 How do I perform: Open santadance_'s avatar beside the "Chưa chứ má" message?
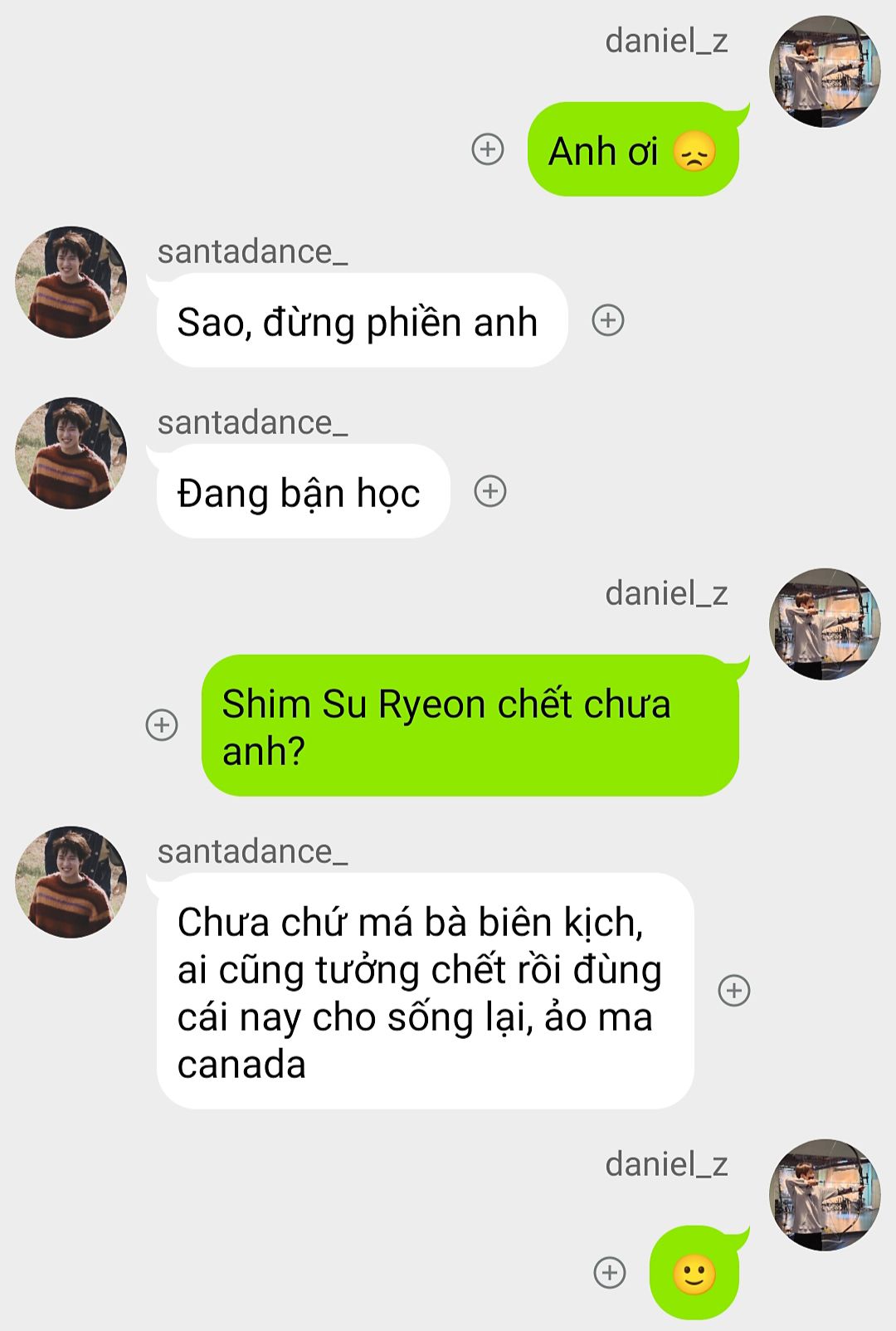pyautogui.click(x=71, y=881)
